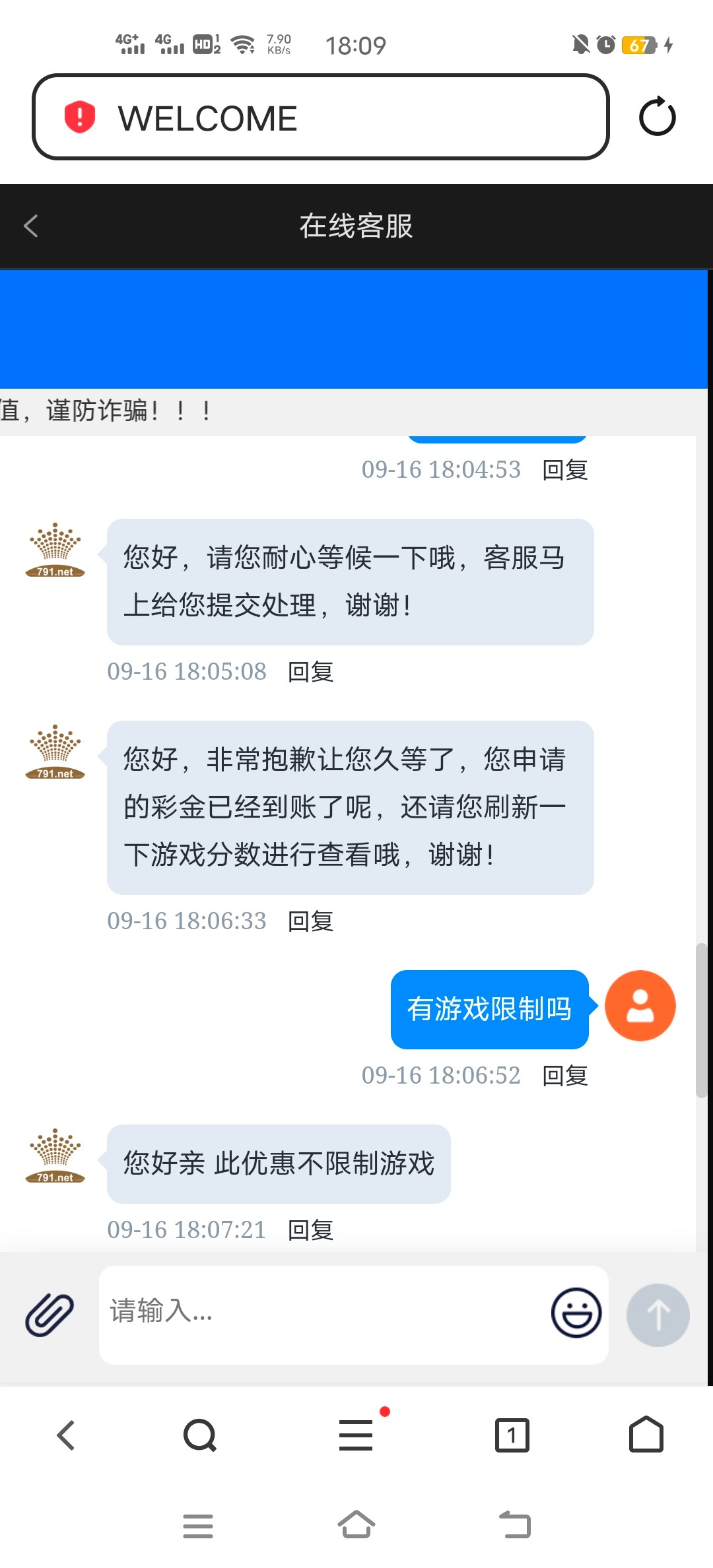Screen dimensions: 713x1568
Task: Open the tab counter showing 1
Action: (x=512, y=1434)
